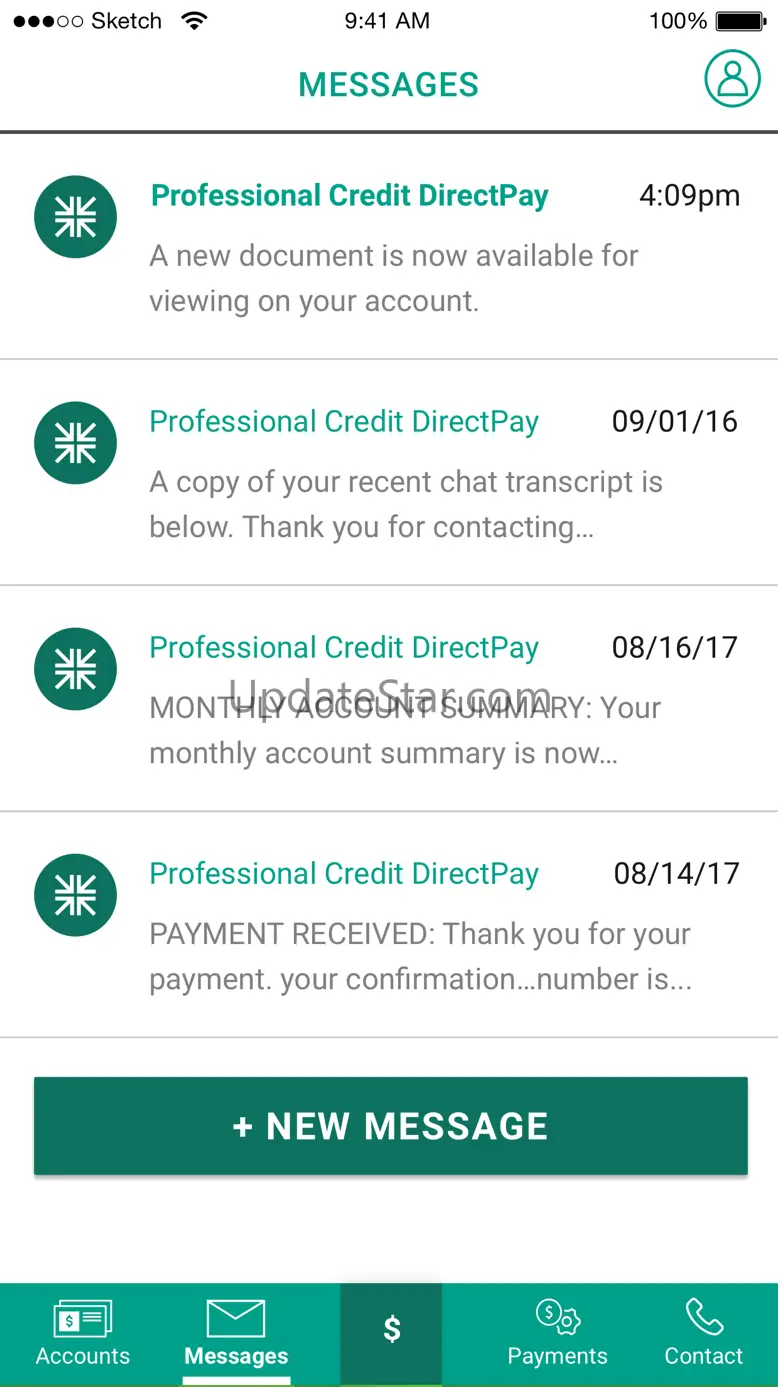Go to the Payments tab
Screen dimensions: 780x1387
tap(557, 1334)
